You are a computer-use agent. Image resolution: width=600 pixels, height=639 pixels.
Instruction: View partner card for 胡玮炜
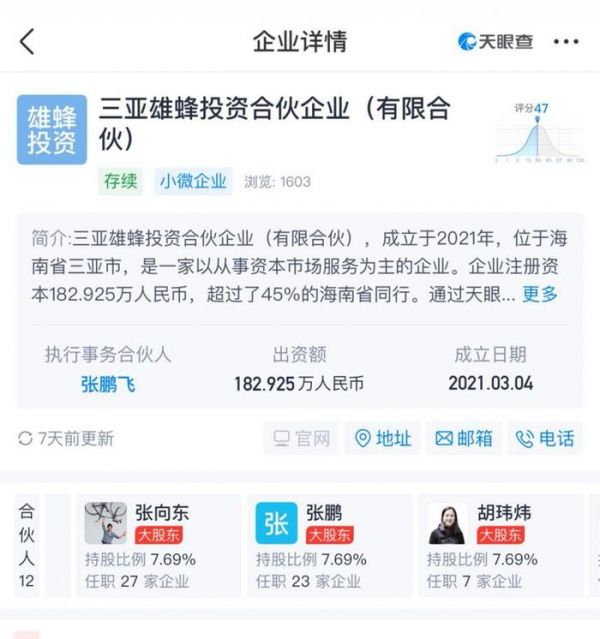pyautogui.click(x=498, y=545)
